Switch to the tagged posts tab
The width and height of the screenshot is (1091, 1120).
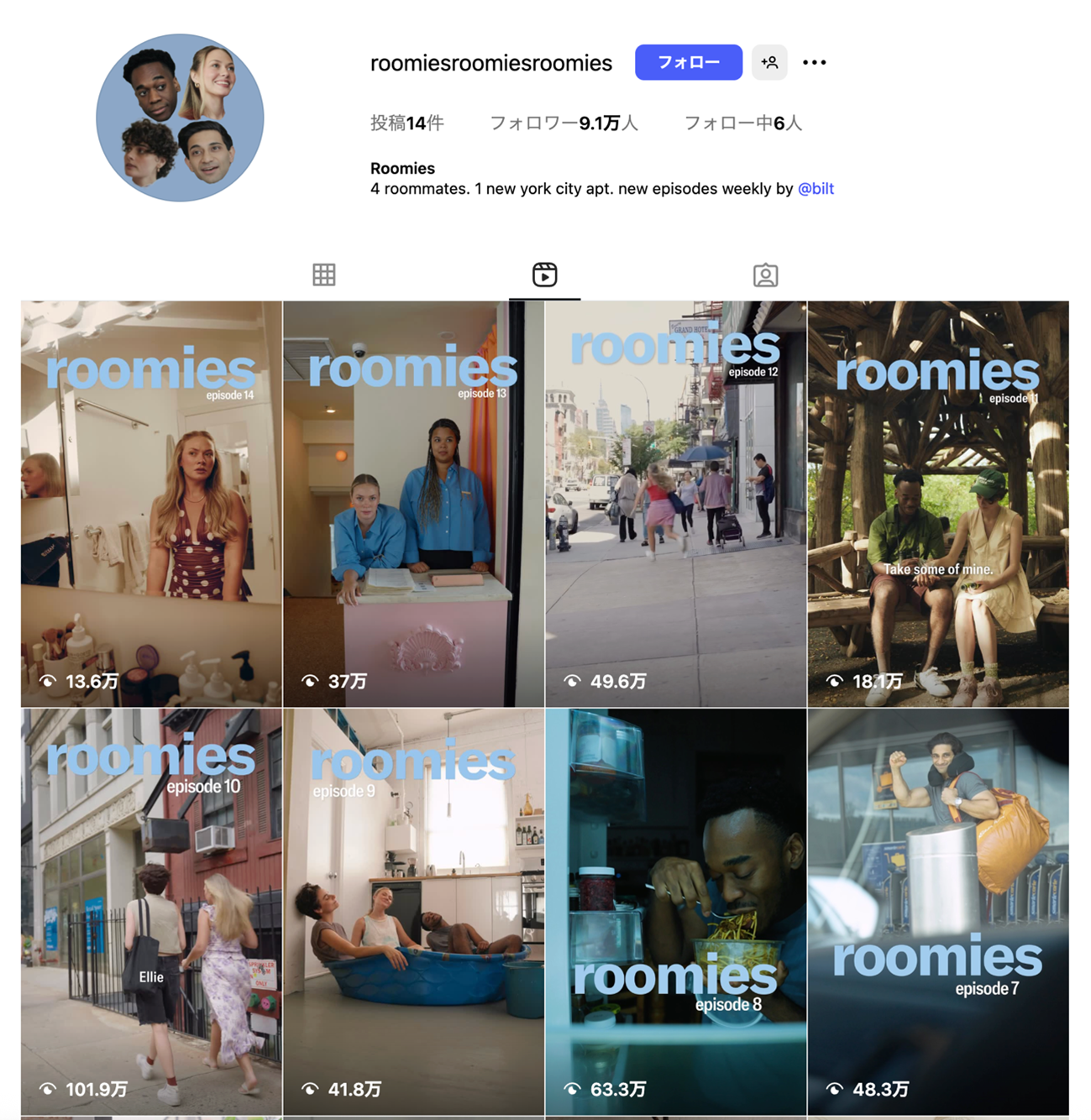(765, 275)
